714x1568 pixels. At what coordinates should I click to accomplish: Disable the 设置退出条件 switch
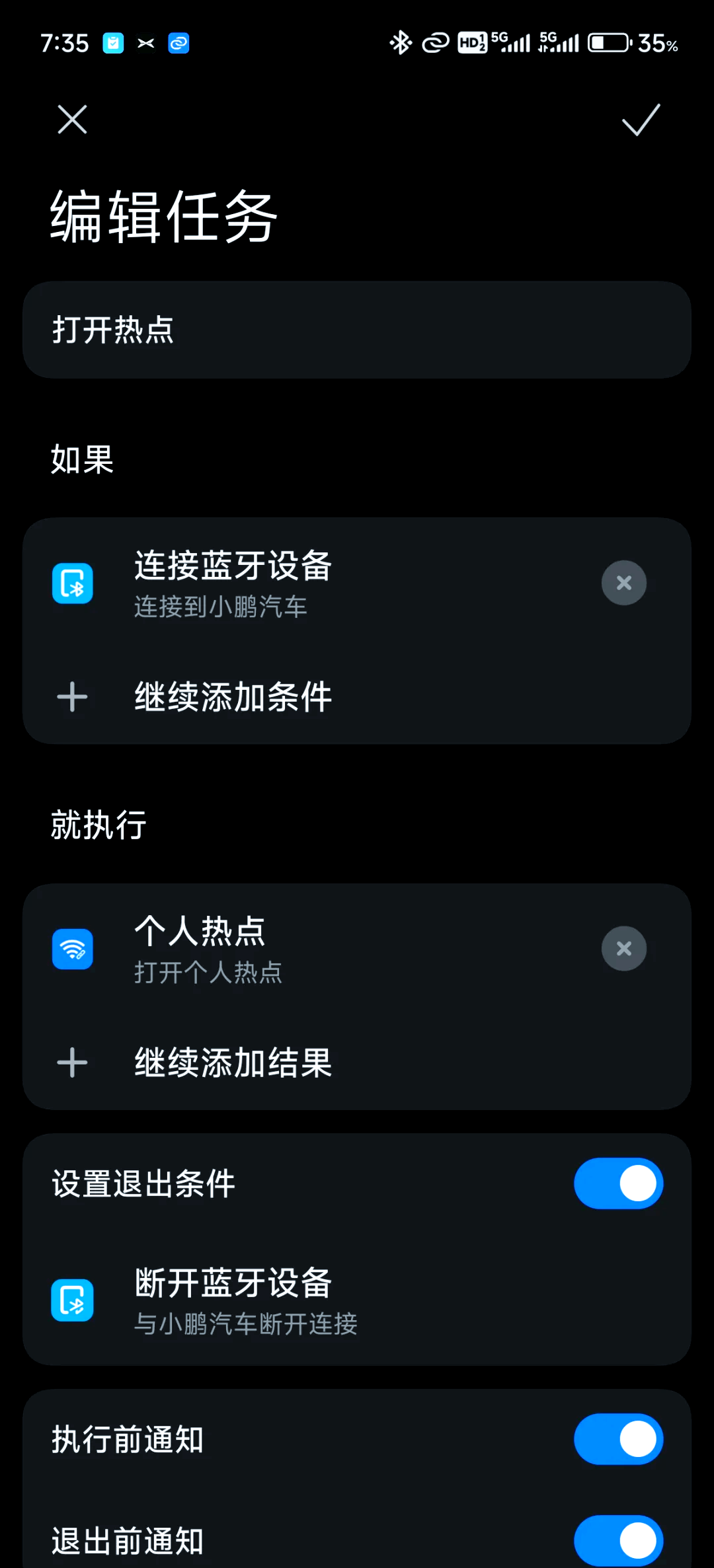tap(618, 1183)
